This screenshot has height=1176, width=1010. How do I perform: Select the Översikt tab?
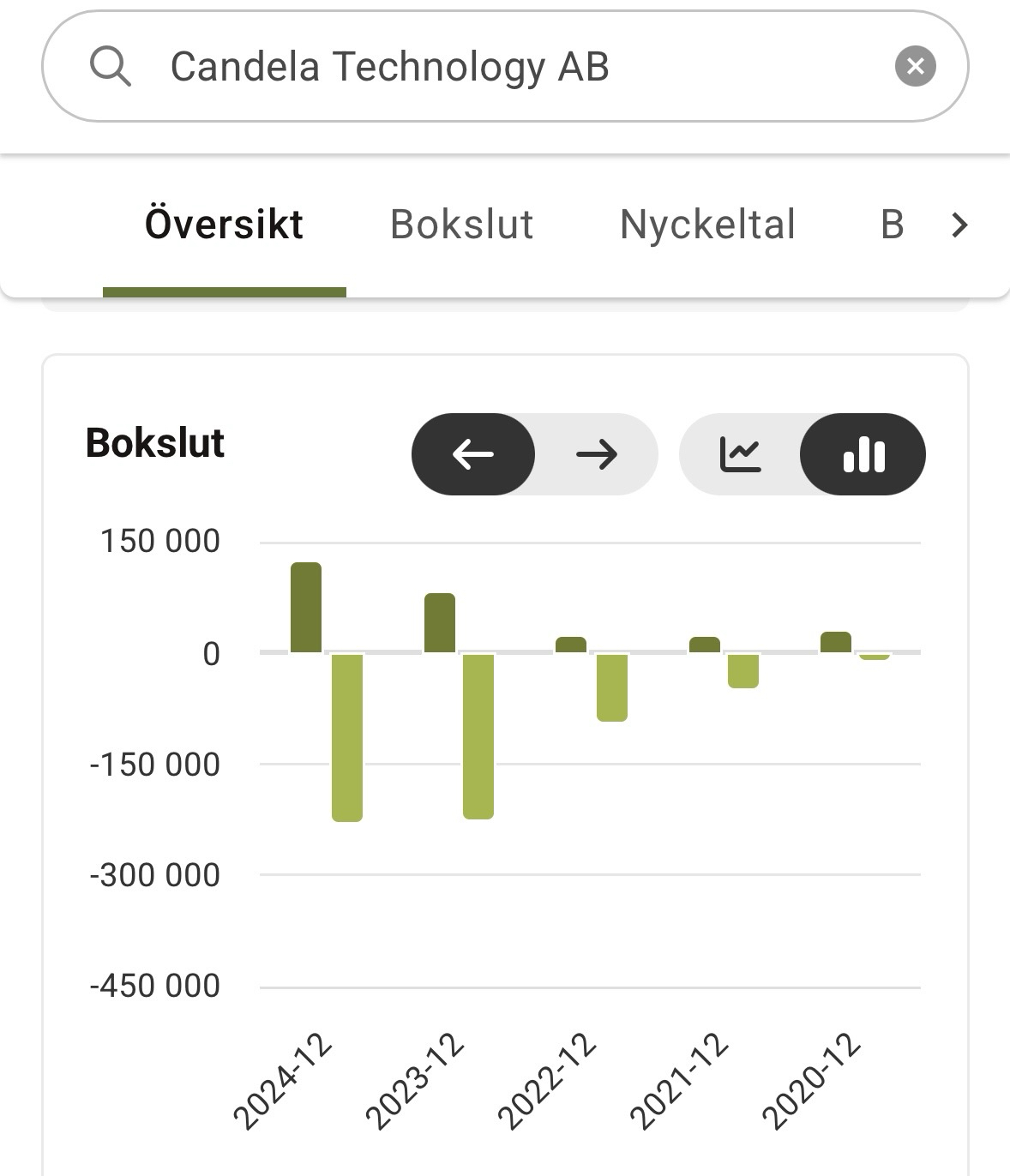click(x=224, y=225)
